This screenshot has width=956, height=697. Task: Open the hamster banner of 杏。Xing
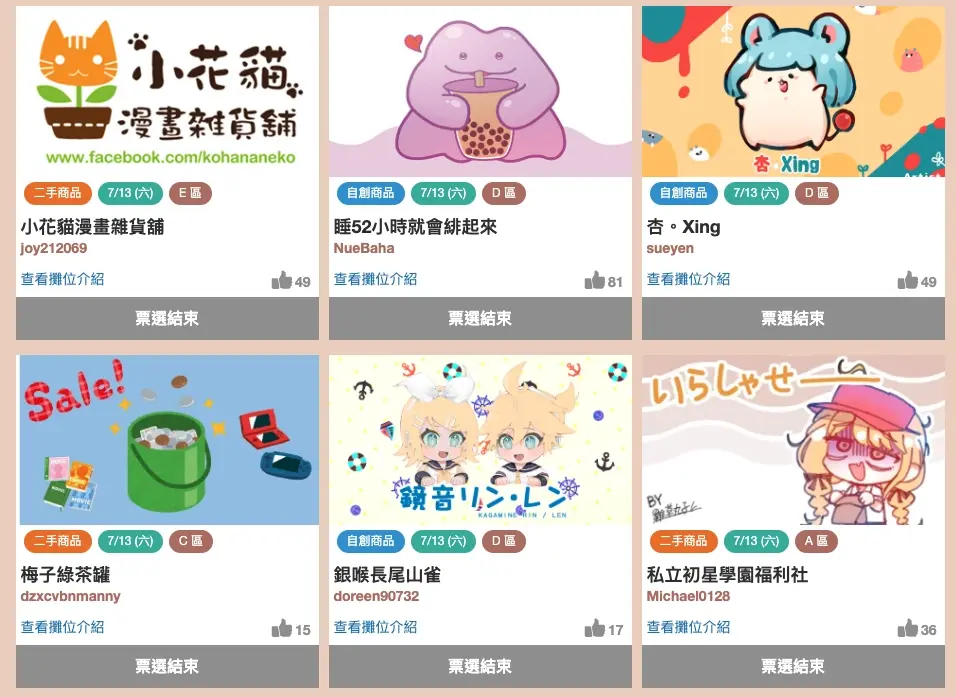tap(793, 92)
